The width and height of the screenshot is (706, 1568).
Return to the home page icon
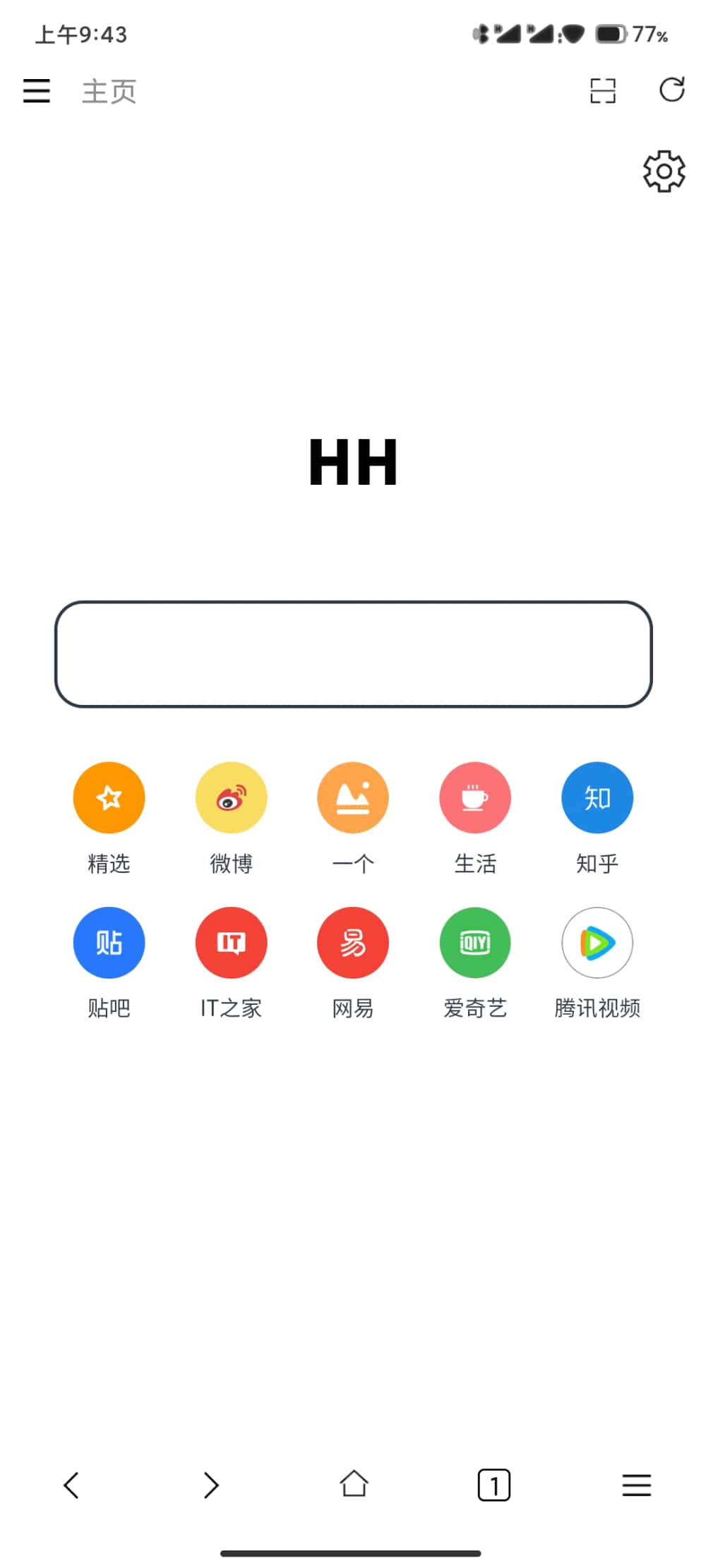coord(354,1483)
